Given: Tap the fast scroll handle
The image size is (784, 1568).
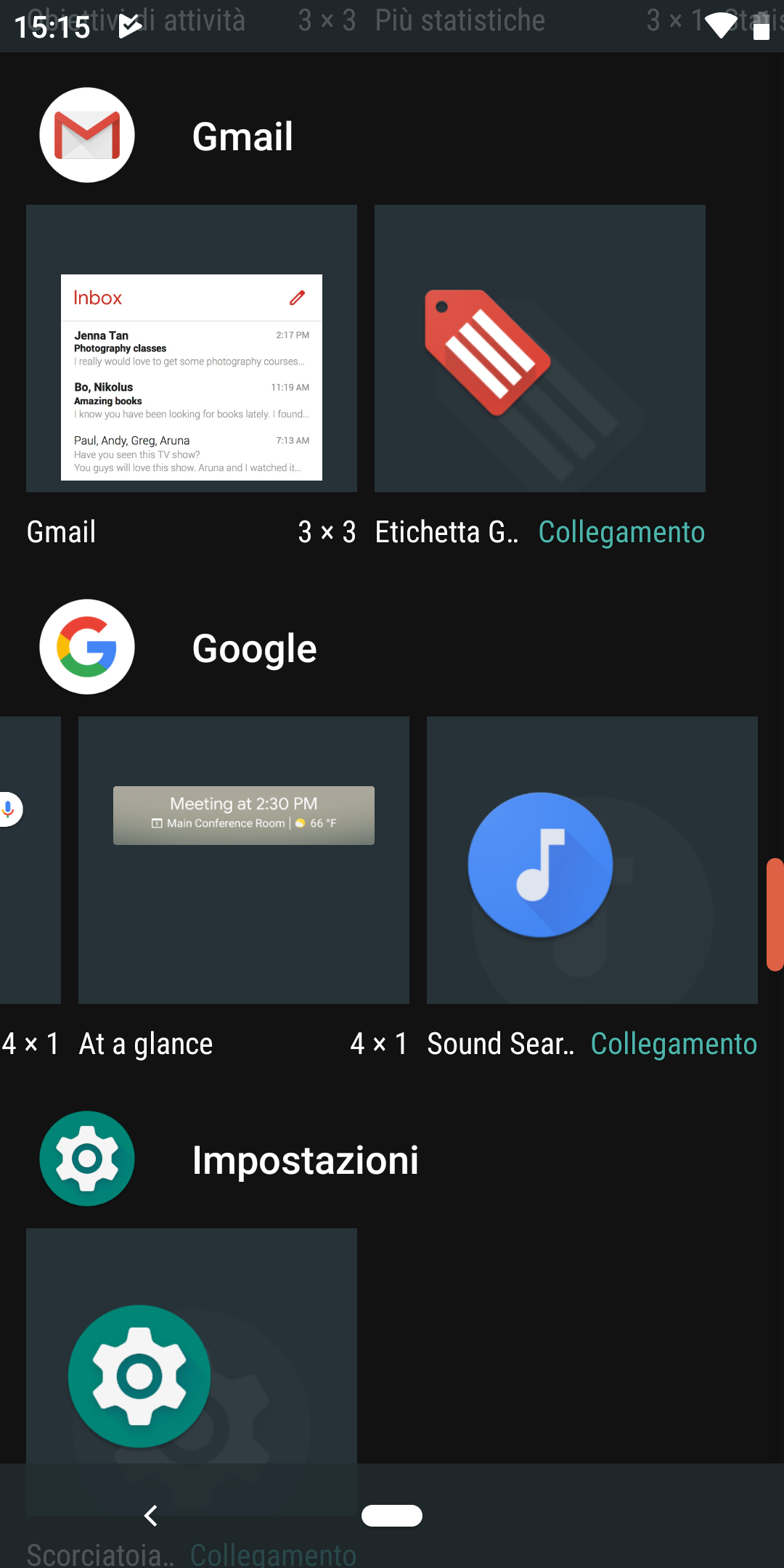Looking at the screenshot, I should pos(775,915).
